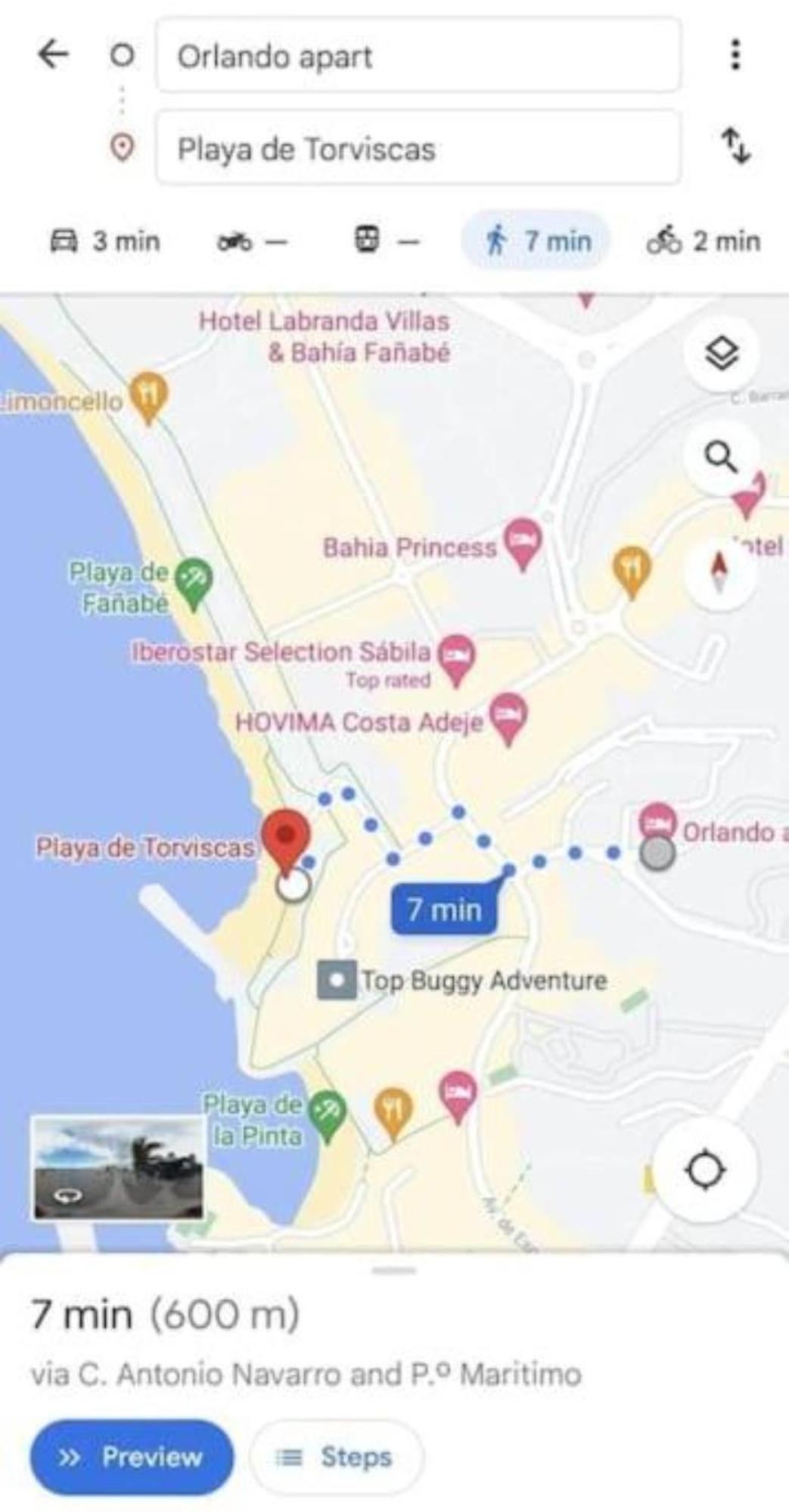Open the three-dot overflow menu
The height and width of the screenshot is (1512, 789).
click(735, 54)
